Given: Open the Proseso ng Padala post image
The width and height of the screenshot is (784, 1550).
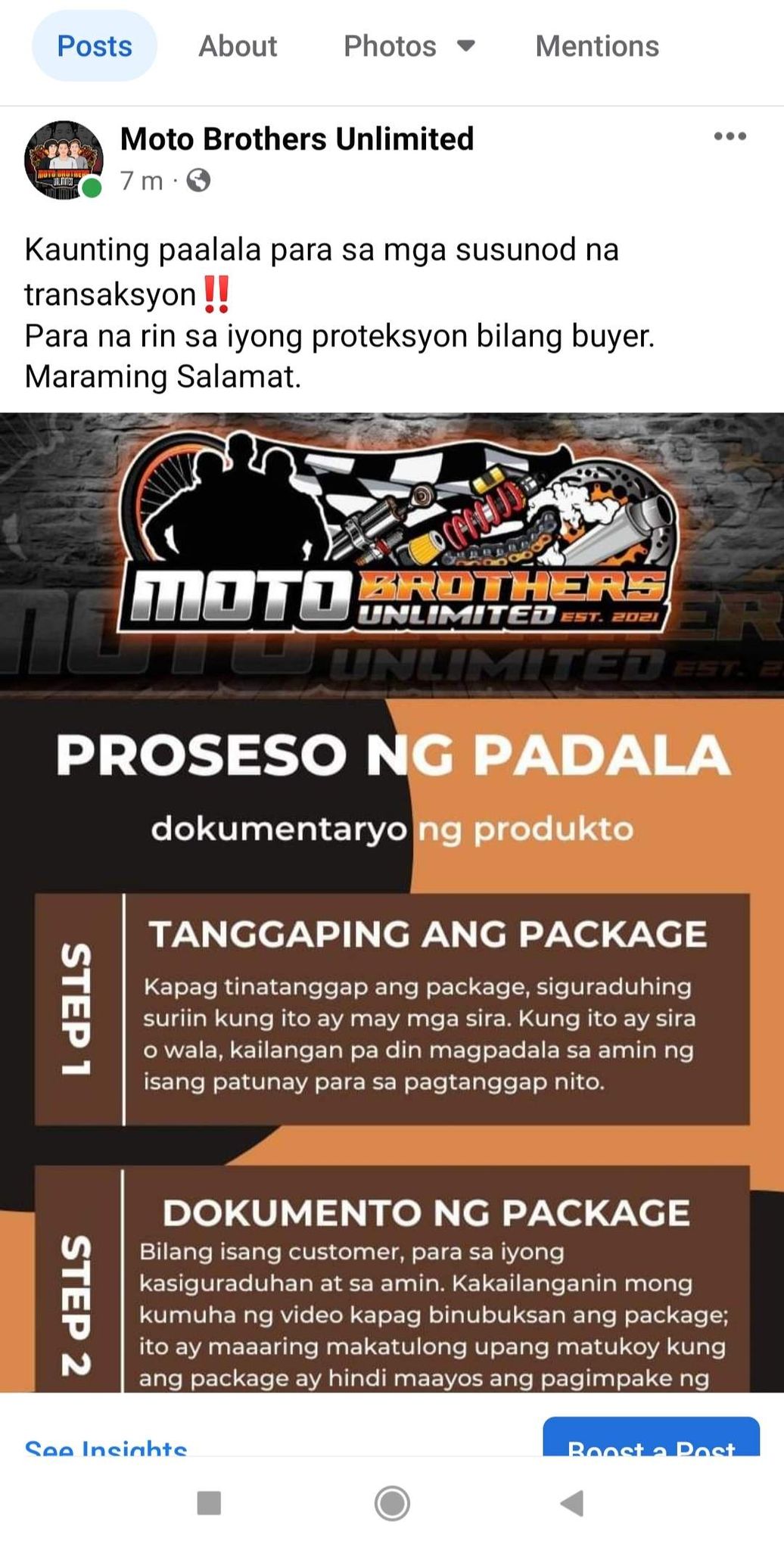Looking at the screenshot, I should click(x=392, y=901).
